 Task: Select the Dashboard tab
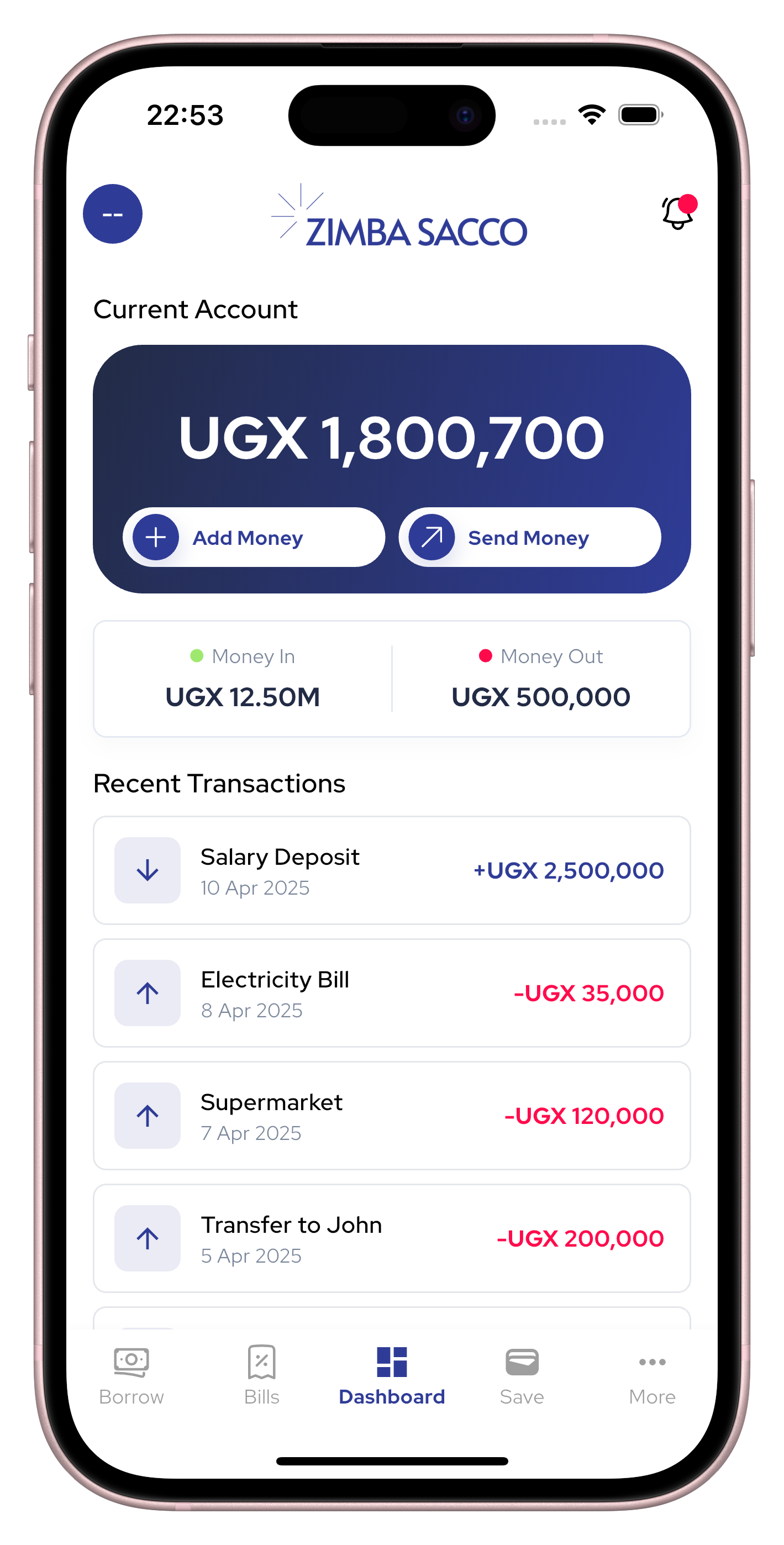392,1376
